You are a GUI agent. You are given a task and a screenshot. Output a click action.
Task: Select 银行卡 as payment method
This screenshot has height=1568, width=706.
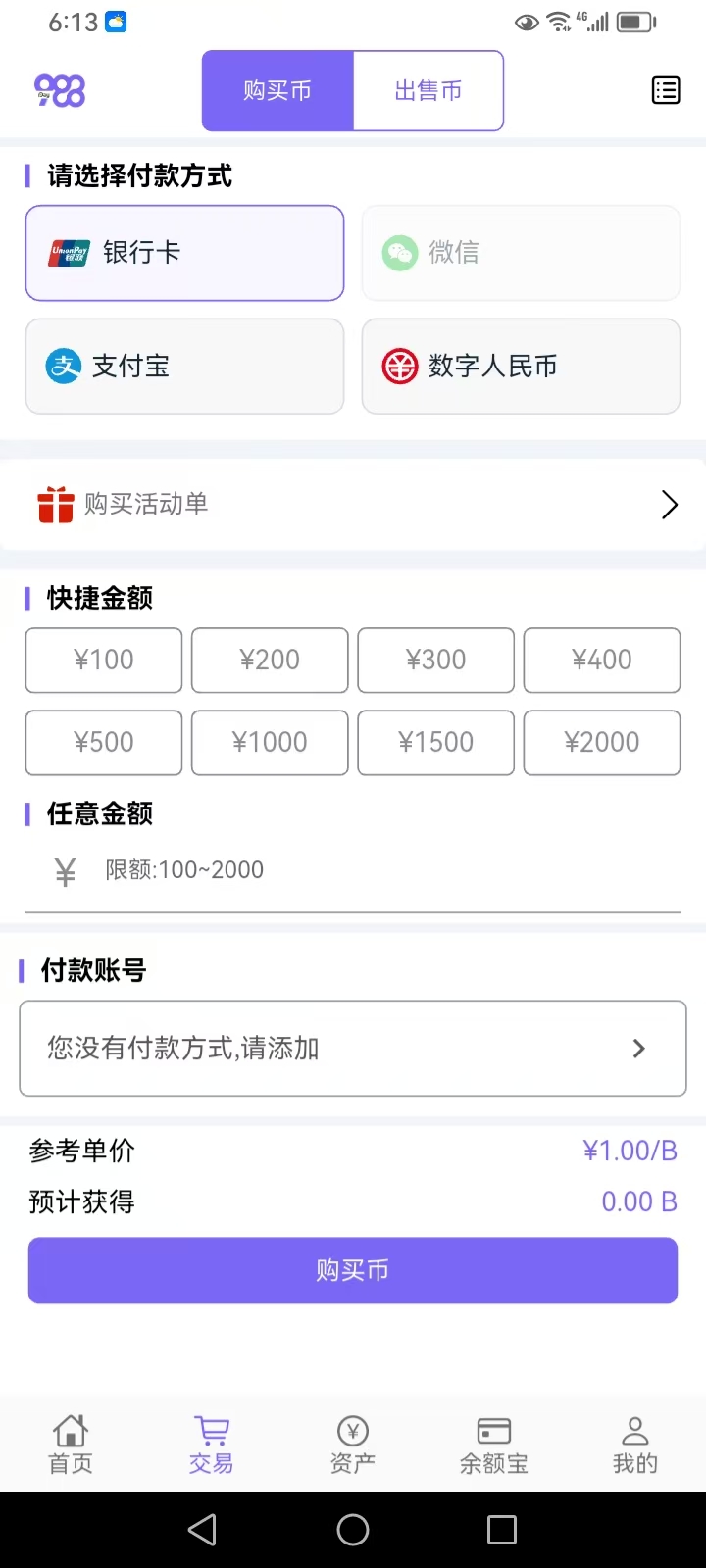184,253
